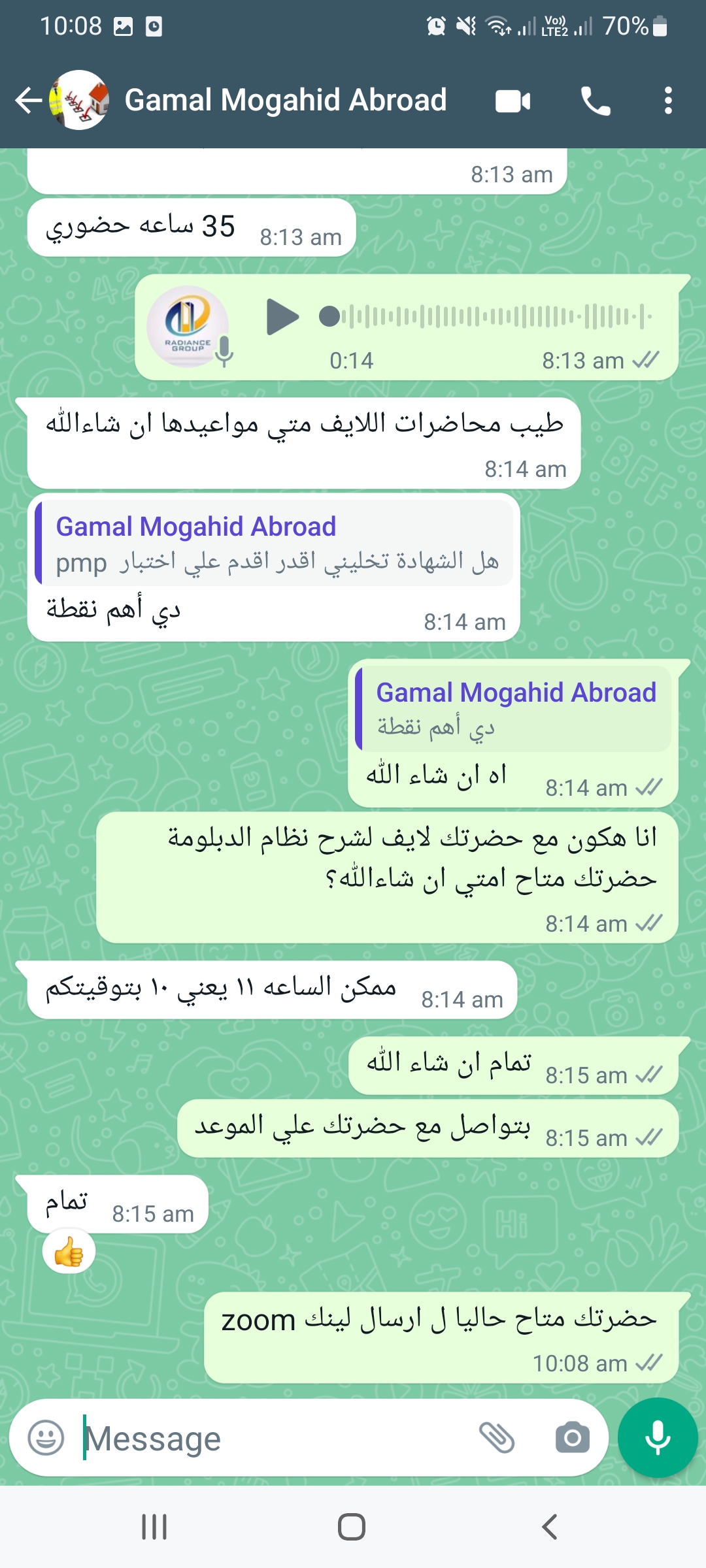The image size is (706, 1568).
Task: Go back to the chats list
Action: (28, 101)
